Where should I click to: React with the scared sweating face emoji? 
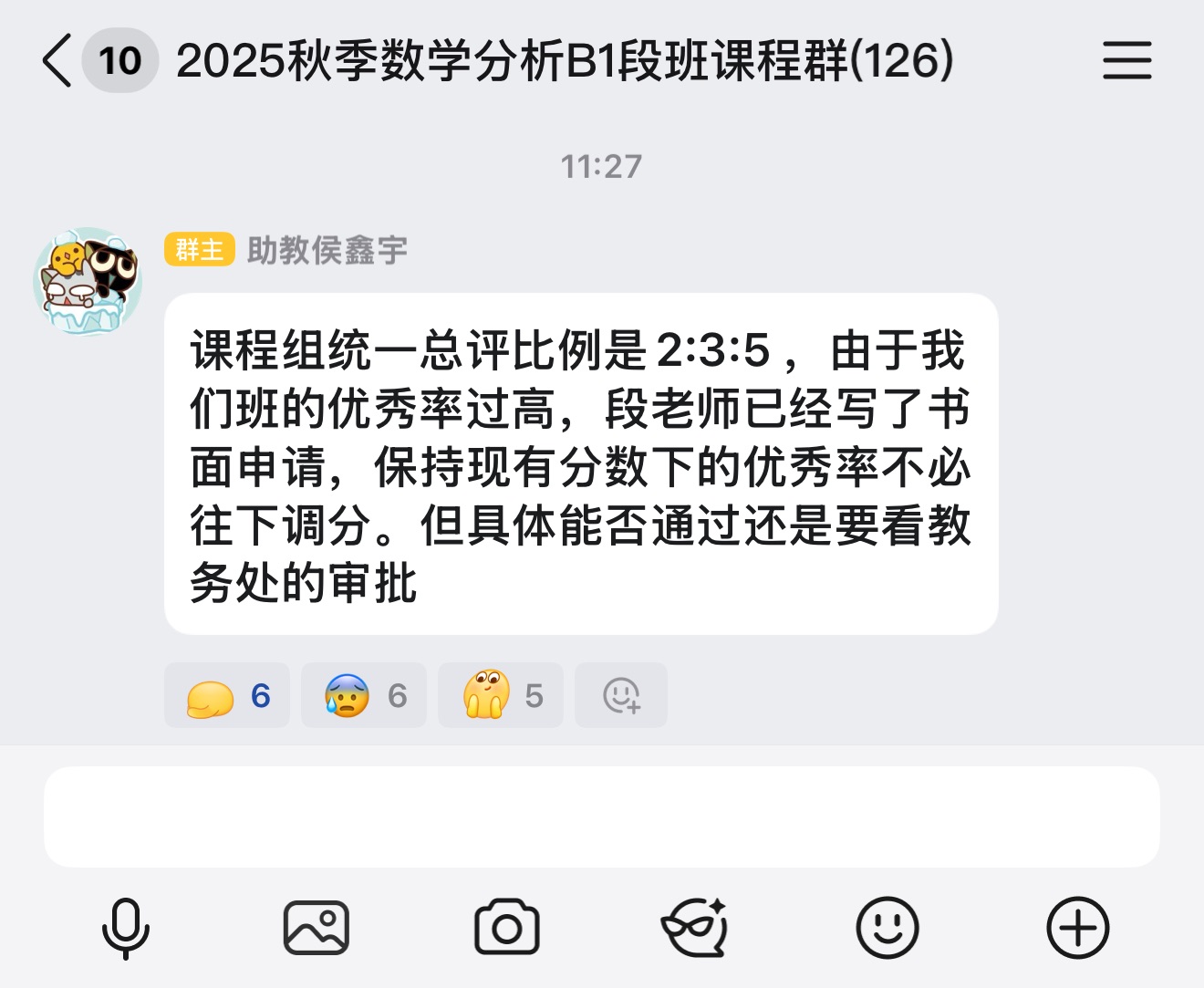[x=364, y=696]
